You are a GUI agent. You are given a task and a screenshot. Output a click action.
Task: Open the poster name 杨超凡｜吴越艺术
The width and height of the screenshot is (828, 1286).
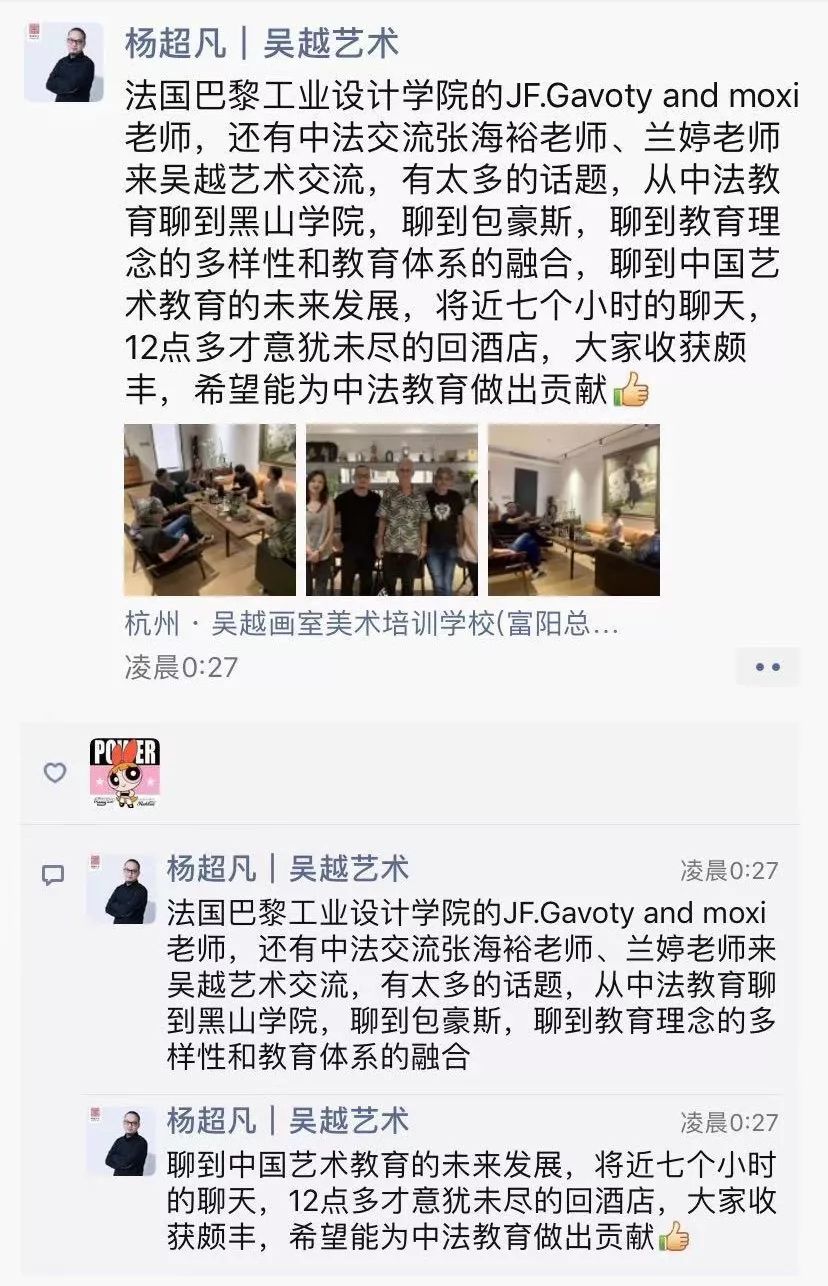tap(261, 44)
